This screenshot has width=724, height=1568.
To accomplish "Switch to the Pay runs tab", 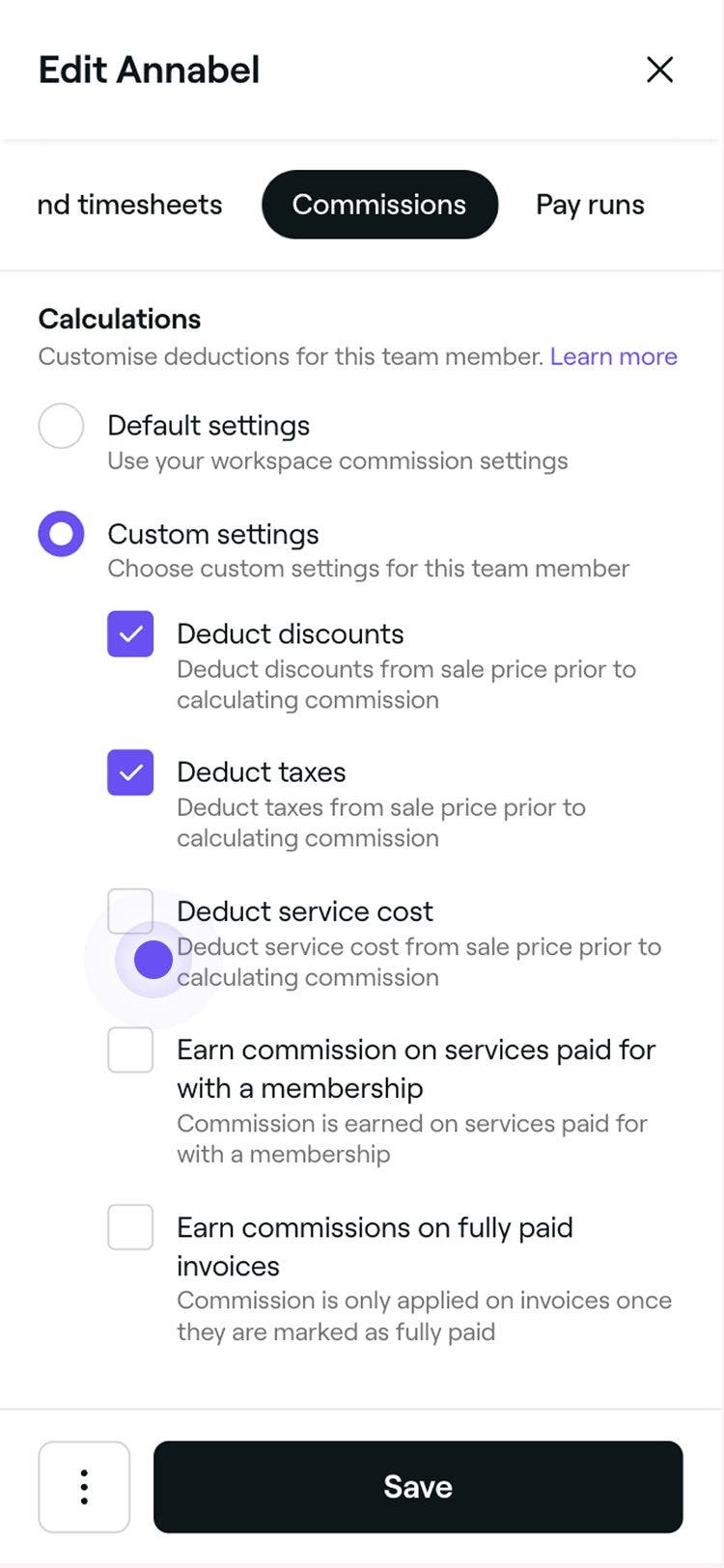I will (x=589, y=204).
